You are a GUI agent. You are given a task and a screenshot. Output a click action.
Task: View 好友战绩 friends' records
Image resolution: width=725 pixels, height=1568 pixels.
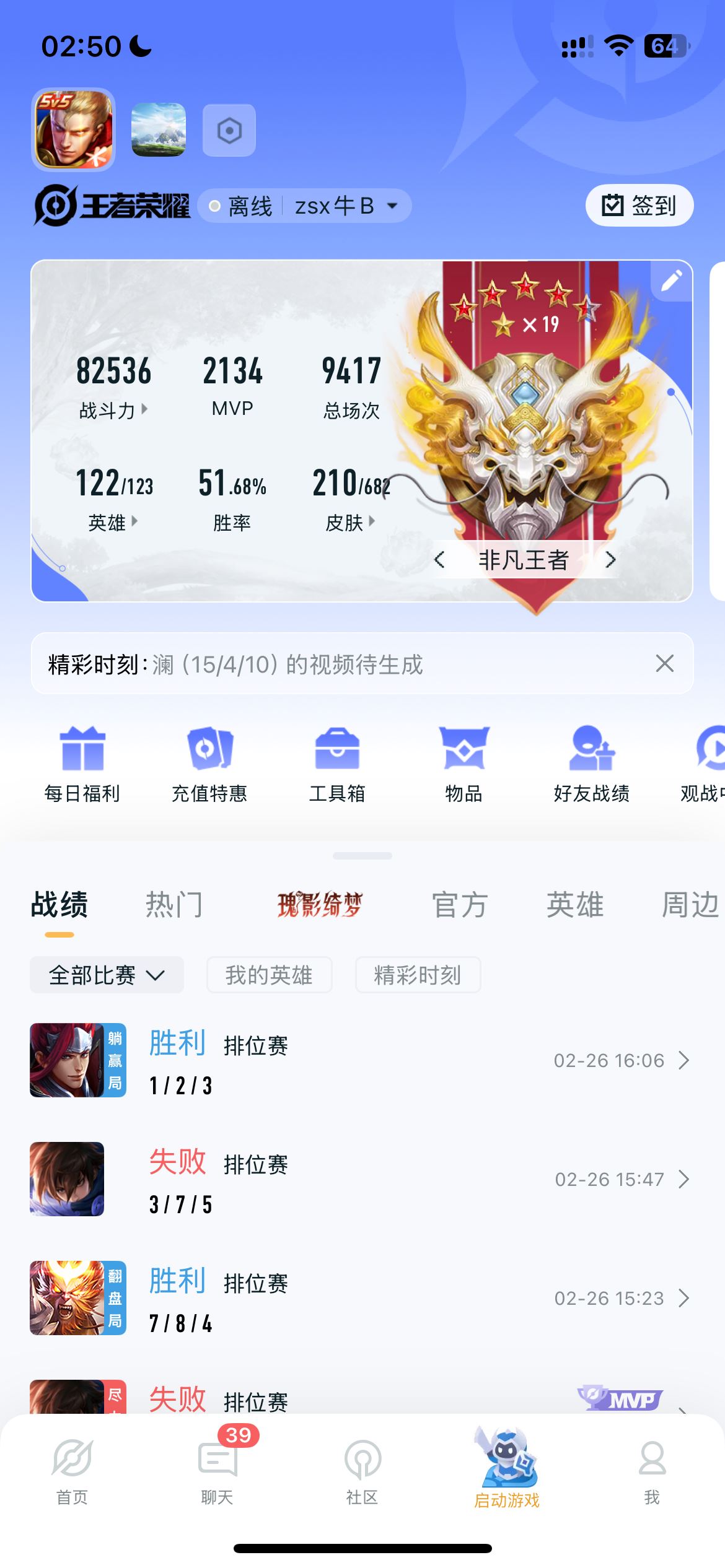pyautogui.click(x=591, y=764)
